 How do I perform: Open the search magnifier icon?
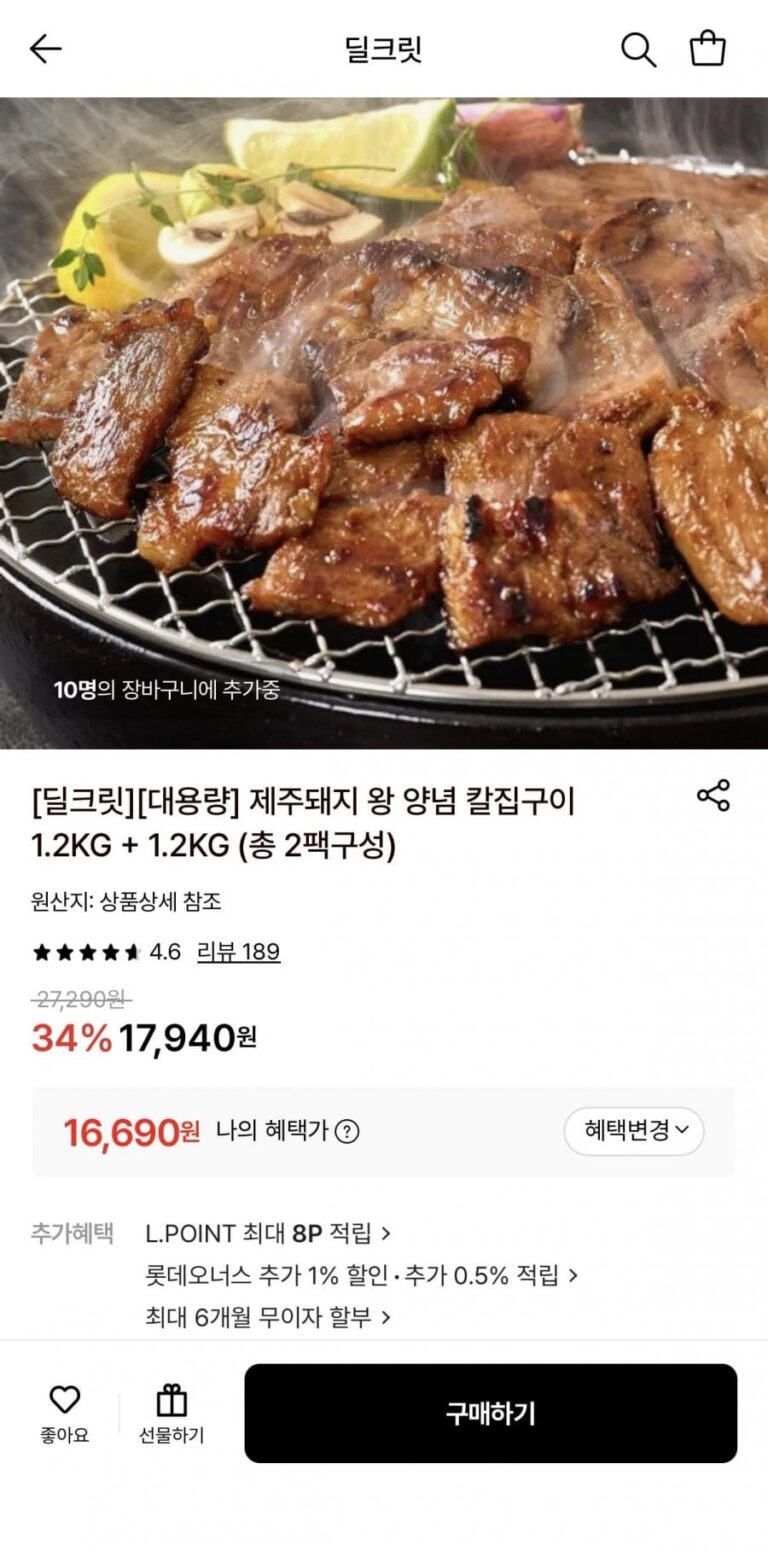point(638,49)
